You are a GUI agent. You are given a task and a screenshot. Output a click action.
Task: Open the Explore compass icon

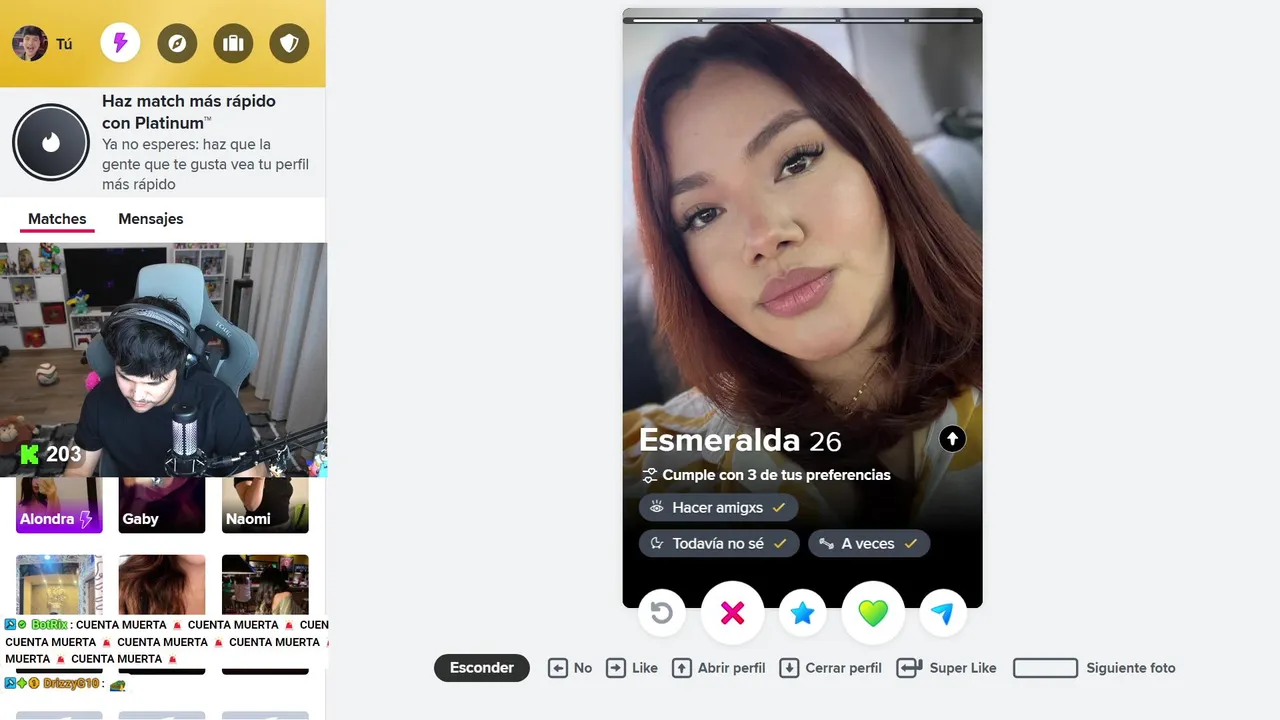click(x=177, y=44)
